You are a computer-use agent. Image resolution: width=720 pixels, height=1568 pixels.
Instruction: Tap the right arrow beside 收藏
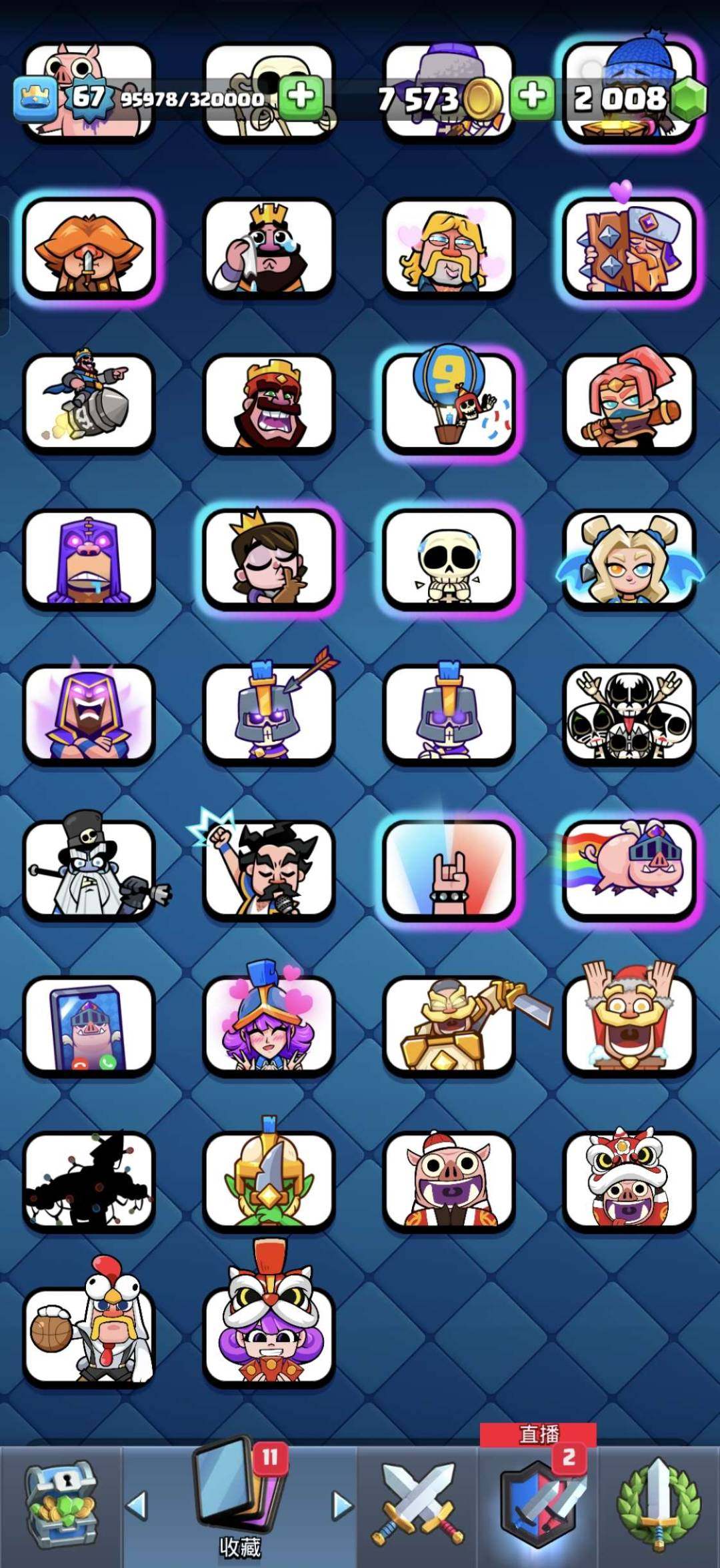point(342,1505)
